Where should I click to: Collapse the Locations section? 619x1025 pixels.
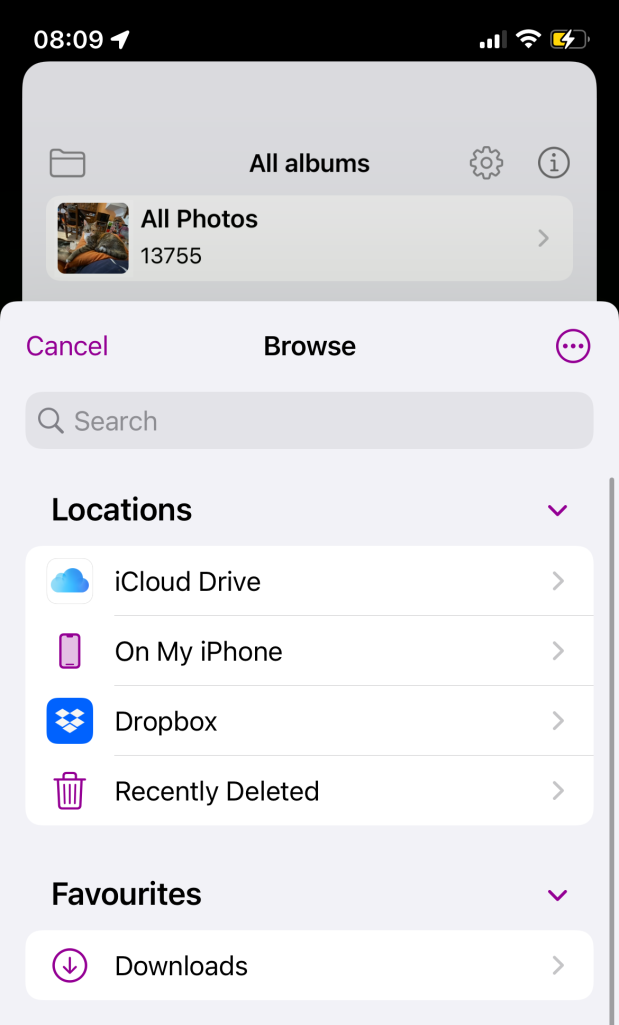[x=557, y=510]
